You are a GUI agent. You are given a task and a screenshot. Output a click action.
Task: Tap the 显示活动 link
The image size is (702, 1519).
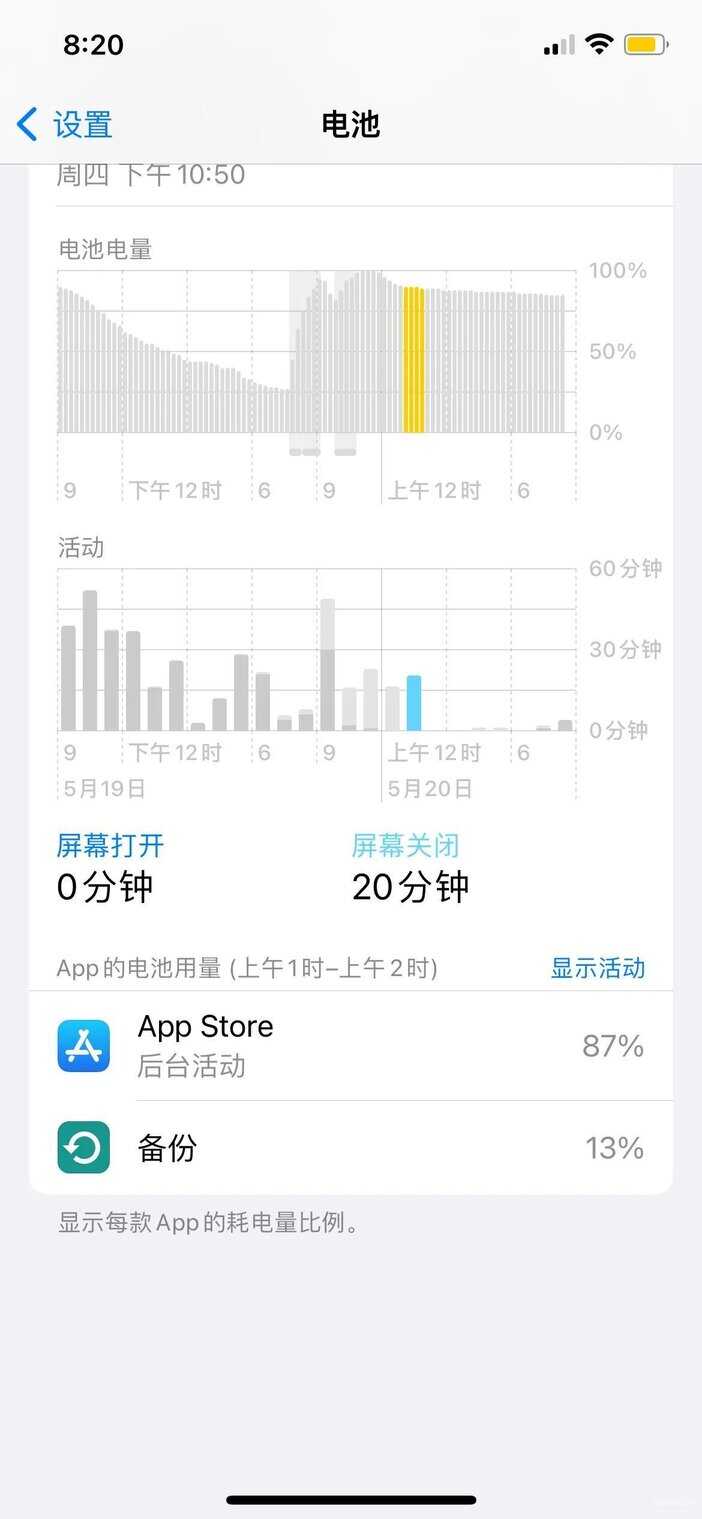(x=598, y=968)
